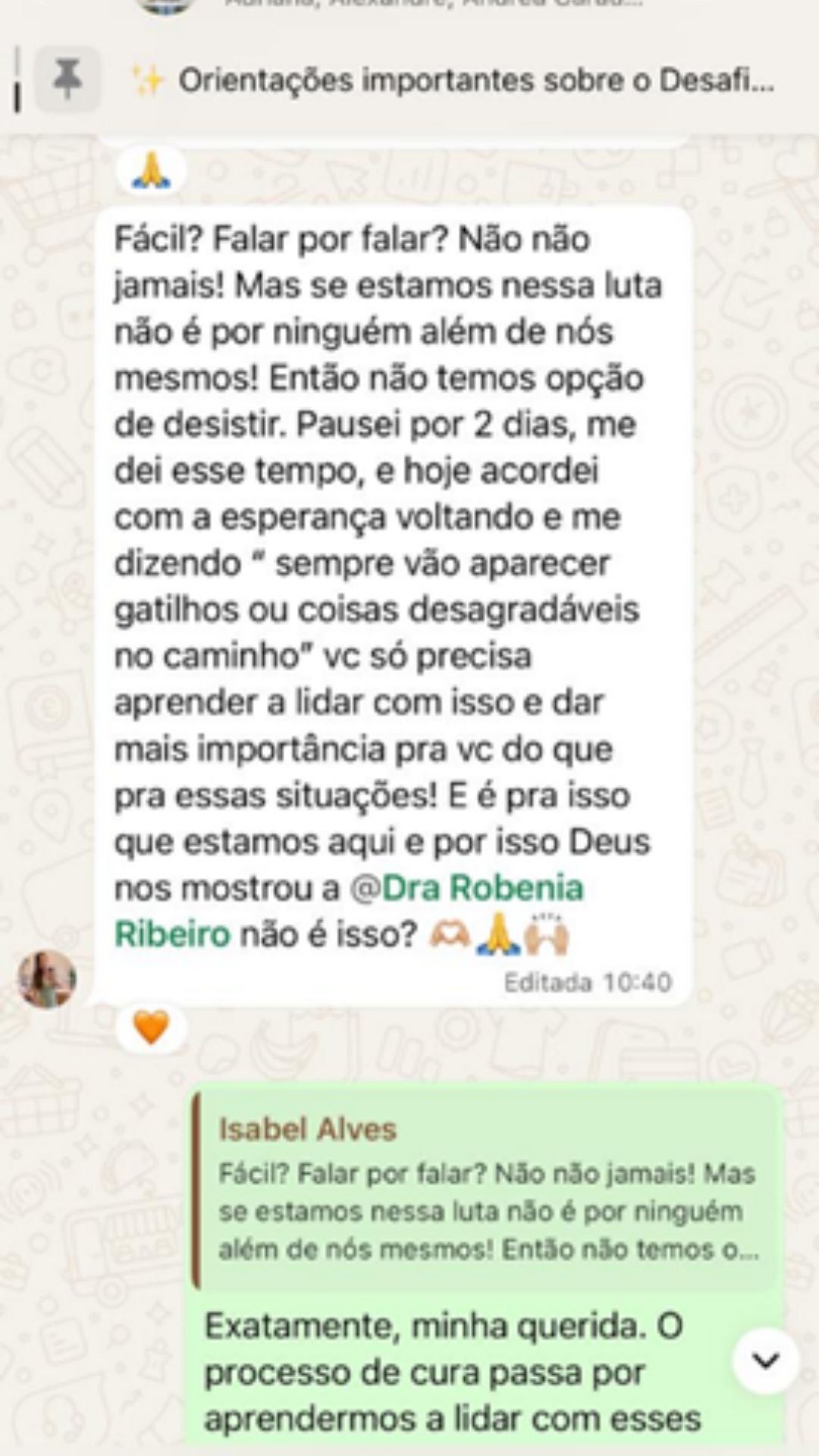
Task: Open the sender's profile picture
Action: pyautogui.click(x=47, y=978)
